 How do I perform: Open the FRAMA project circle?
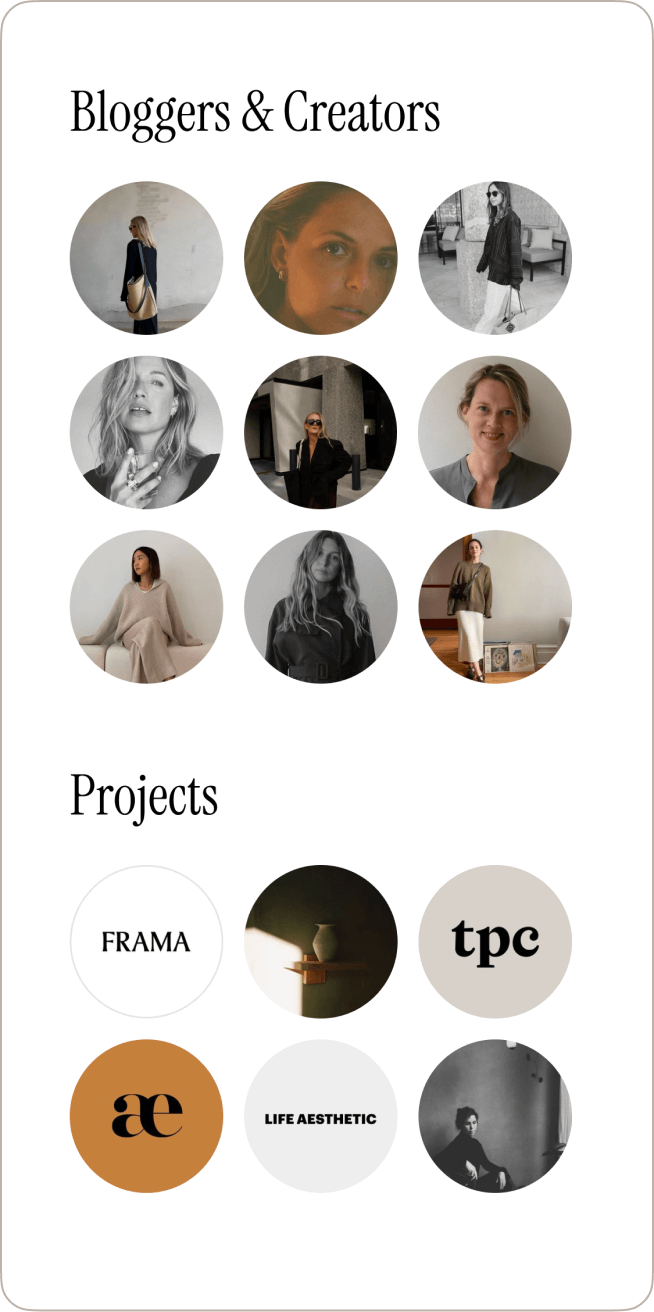pos(146,941)
